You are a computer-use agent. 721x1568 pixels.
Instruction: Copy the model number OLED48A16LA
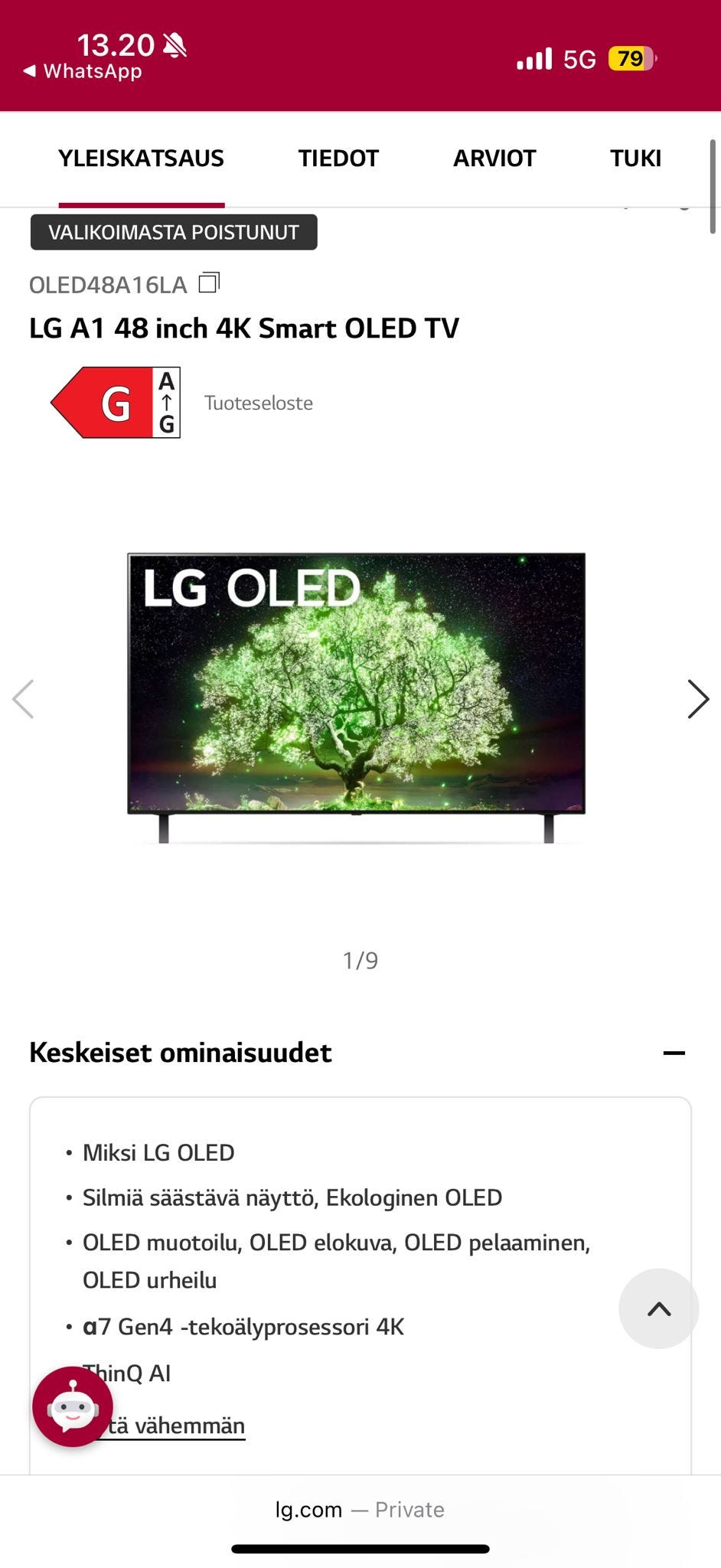coord(209,283)
